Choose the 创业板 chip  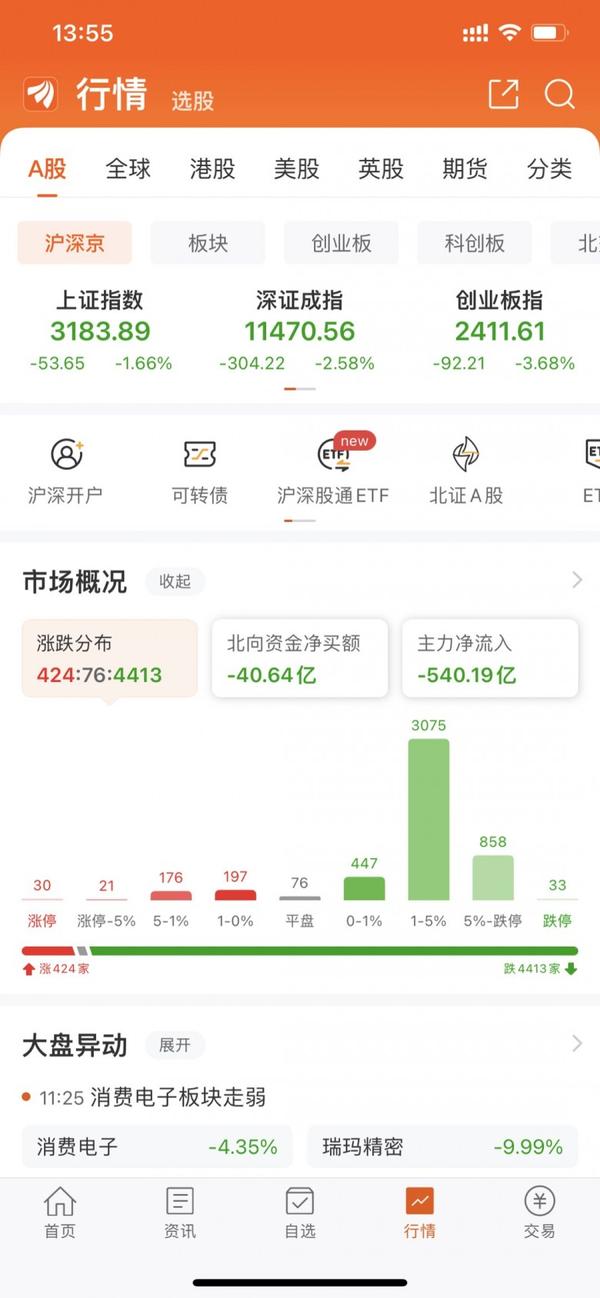pos(341,243)
